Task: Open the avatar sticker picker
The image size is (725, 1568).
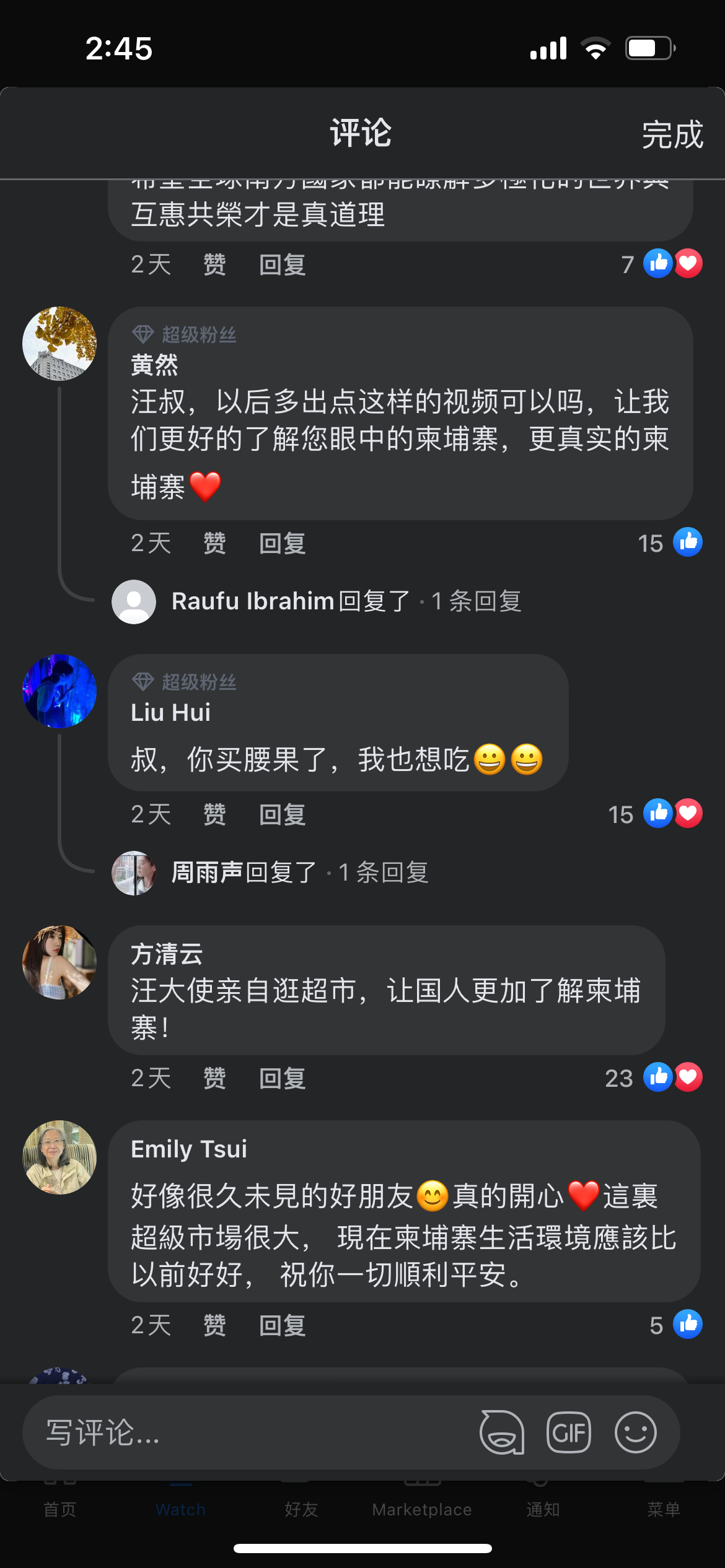Action: (x=502, y=1432)
